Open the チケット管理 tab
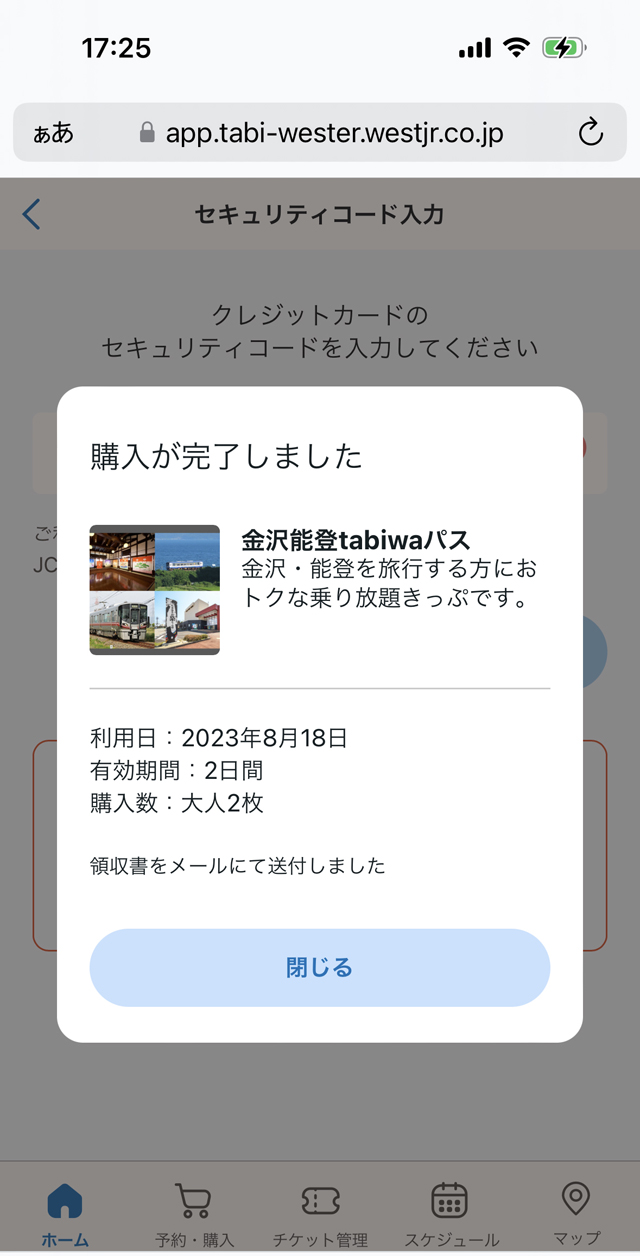 coord(320,1212)
